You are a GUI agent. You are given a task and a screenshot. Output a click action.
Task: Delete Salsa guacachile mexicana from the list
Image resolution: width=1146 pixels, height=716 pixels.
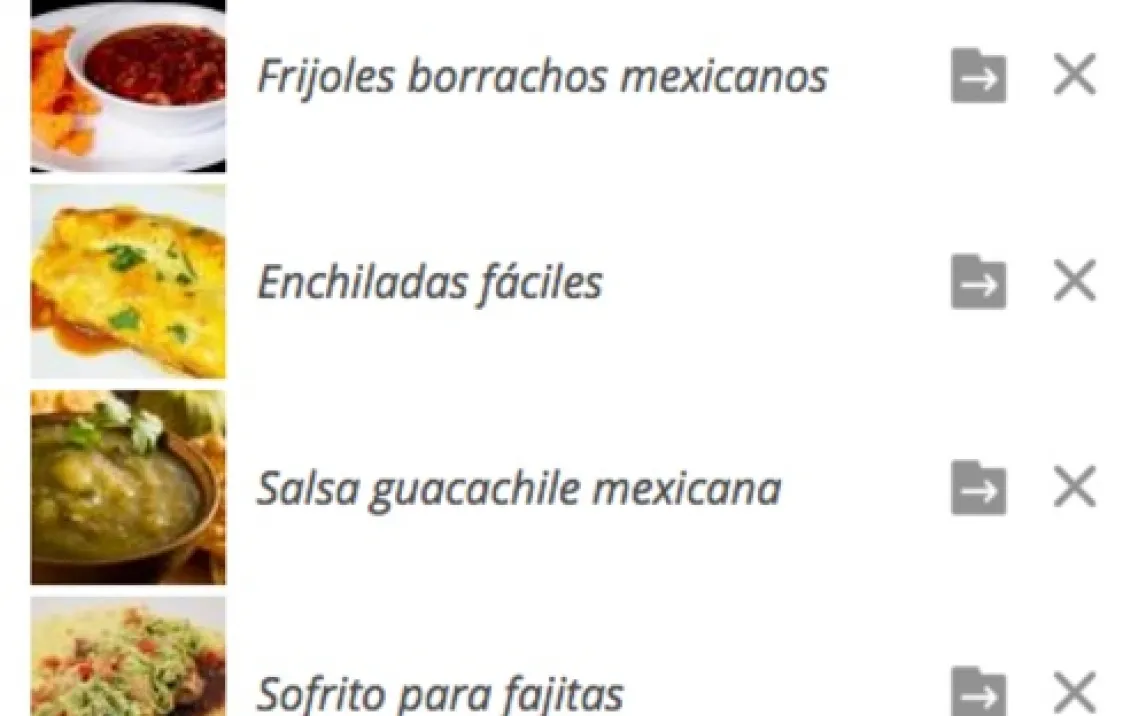(x=1075, y=489)
